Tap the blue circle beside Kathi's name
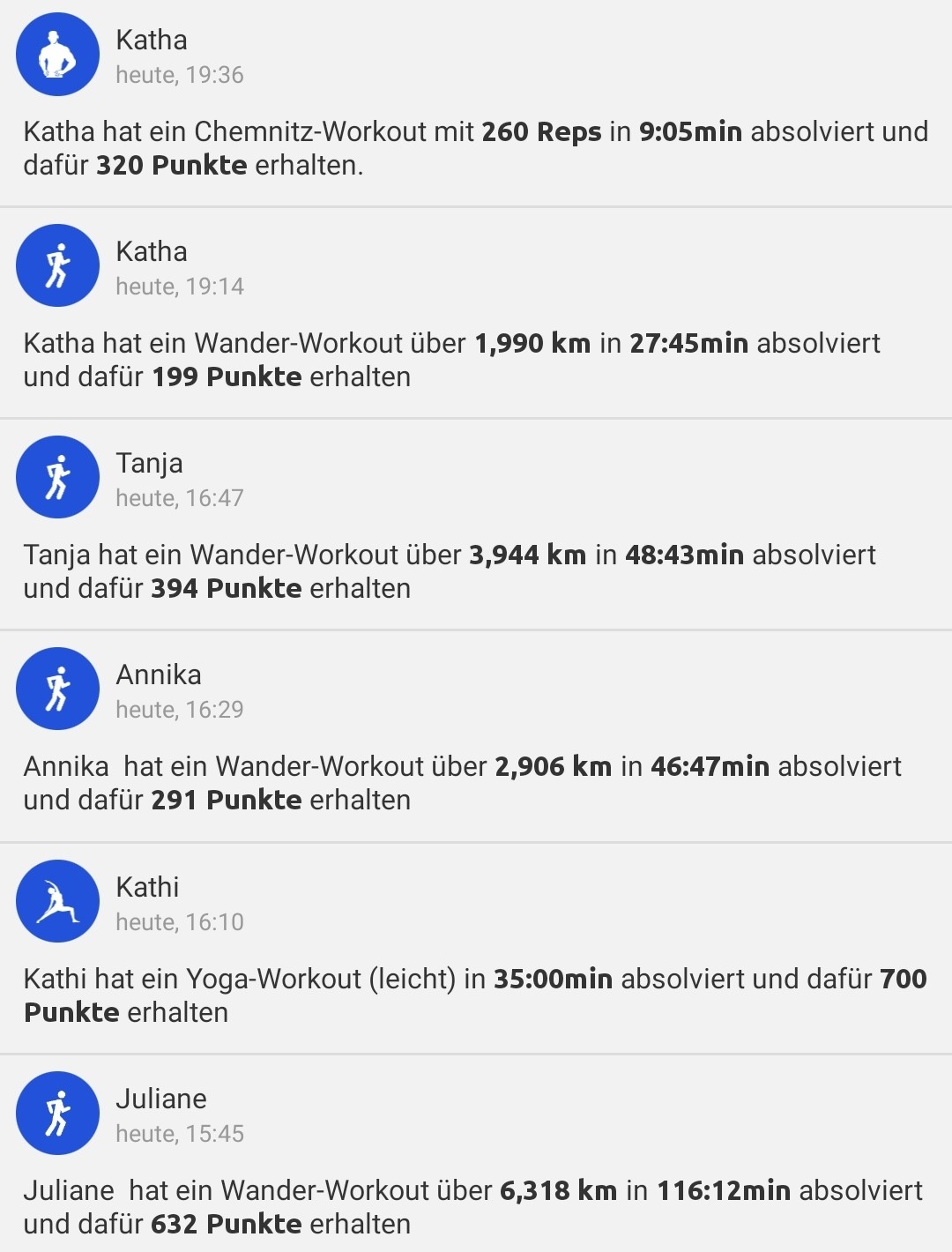The image size is (952, 1252). pos(57,901)
